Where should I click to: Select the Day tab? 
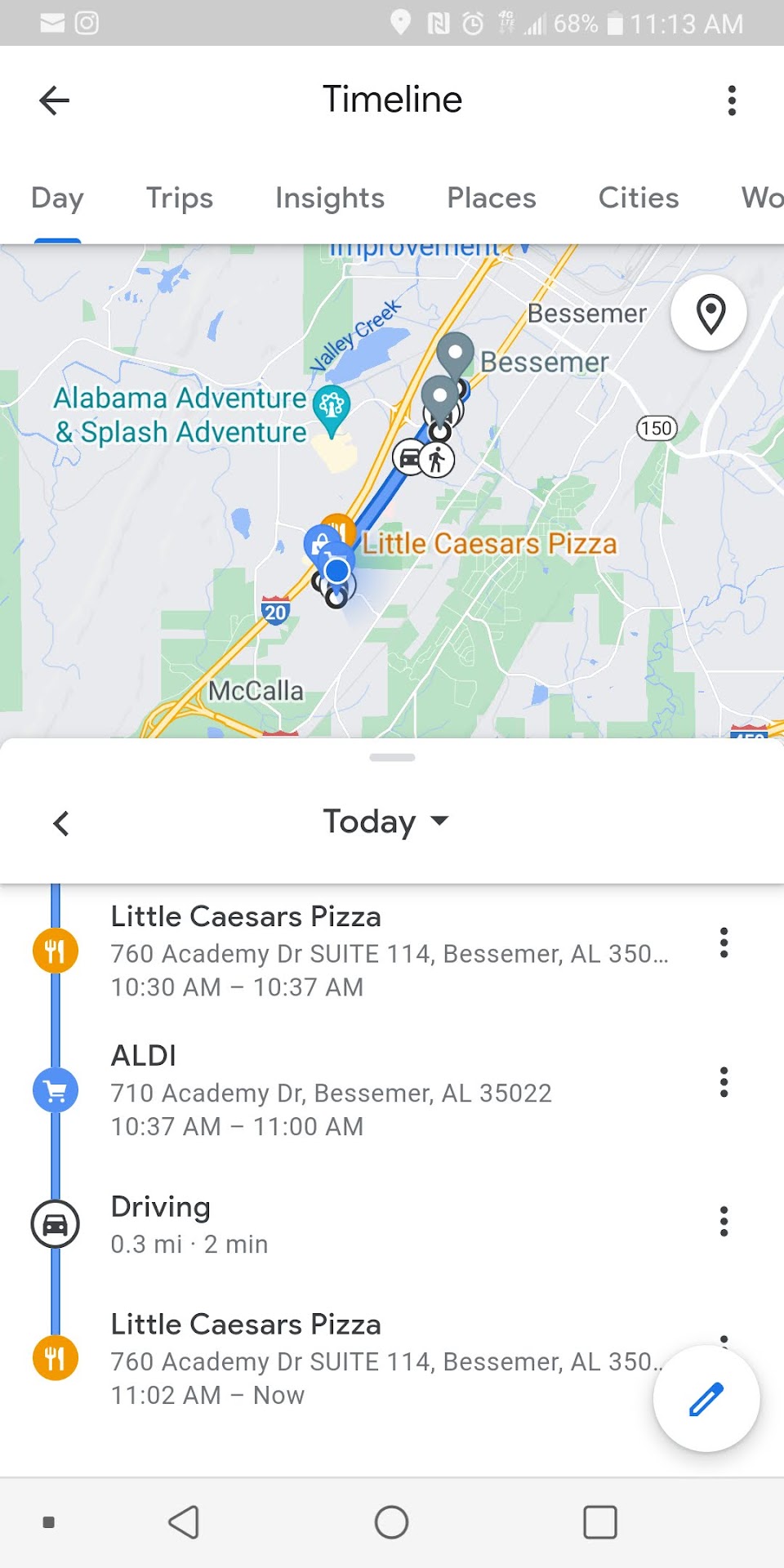(x=57, y=198)
